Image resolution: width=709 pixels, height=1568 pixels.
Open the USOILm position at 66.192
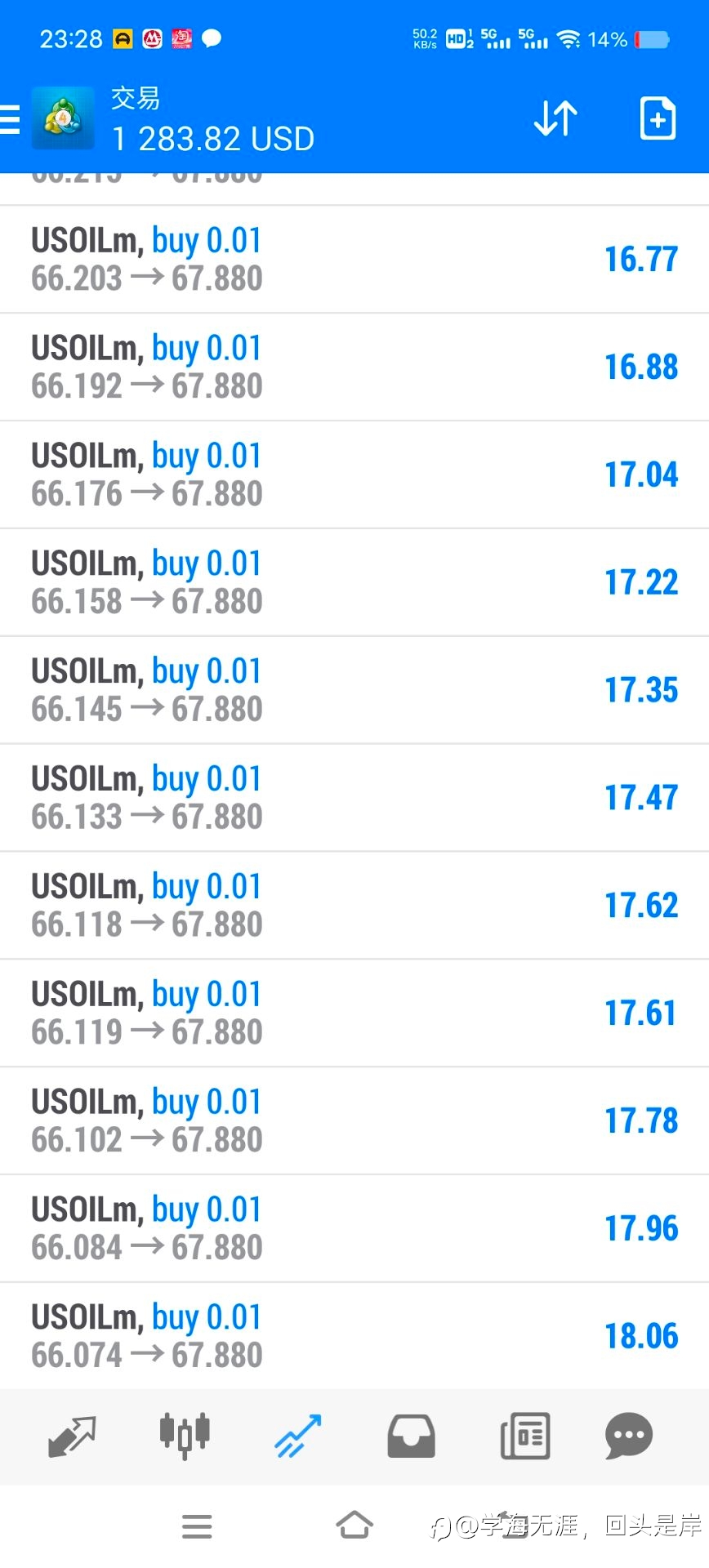[354, 367]
